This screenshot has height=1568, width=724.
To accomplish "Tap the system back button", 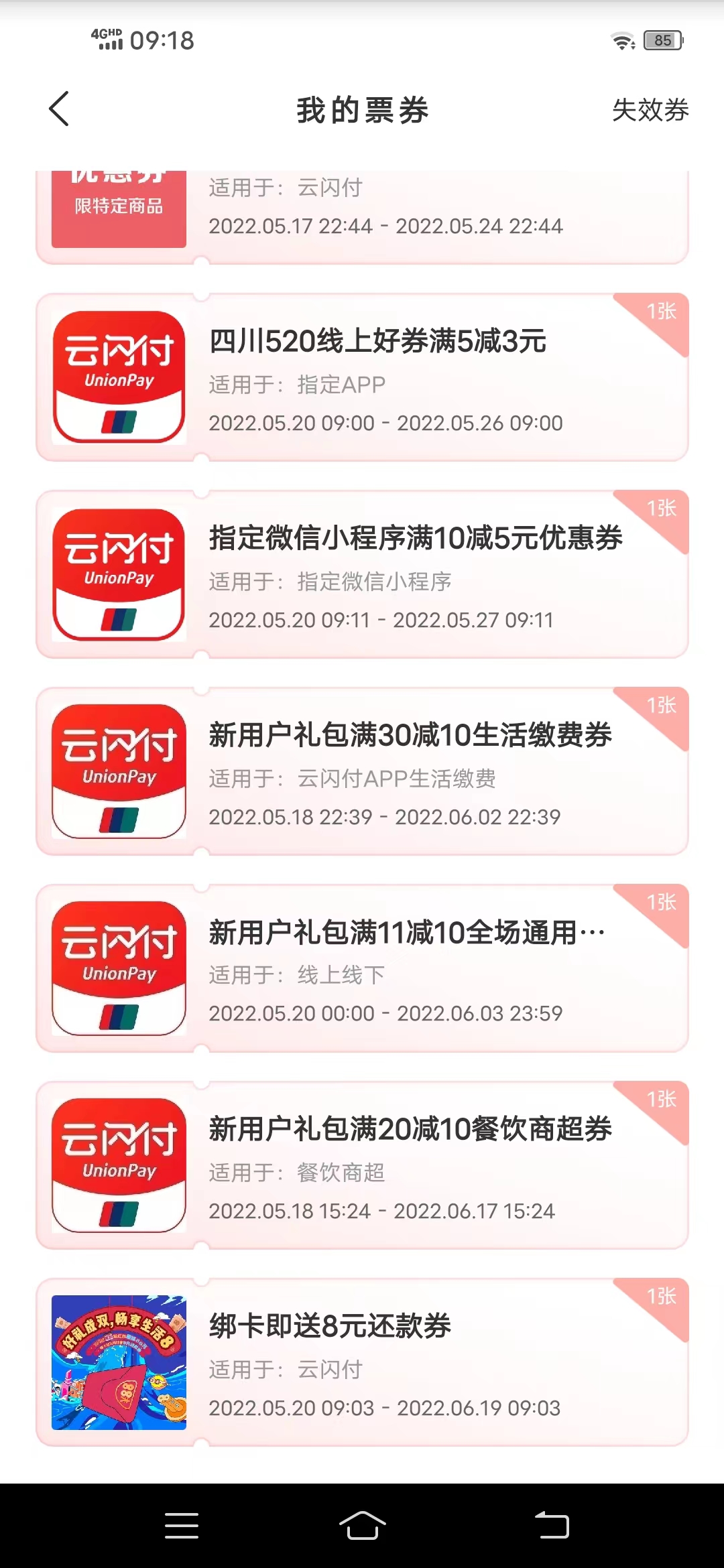I will [552, 1526].
